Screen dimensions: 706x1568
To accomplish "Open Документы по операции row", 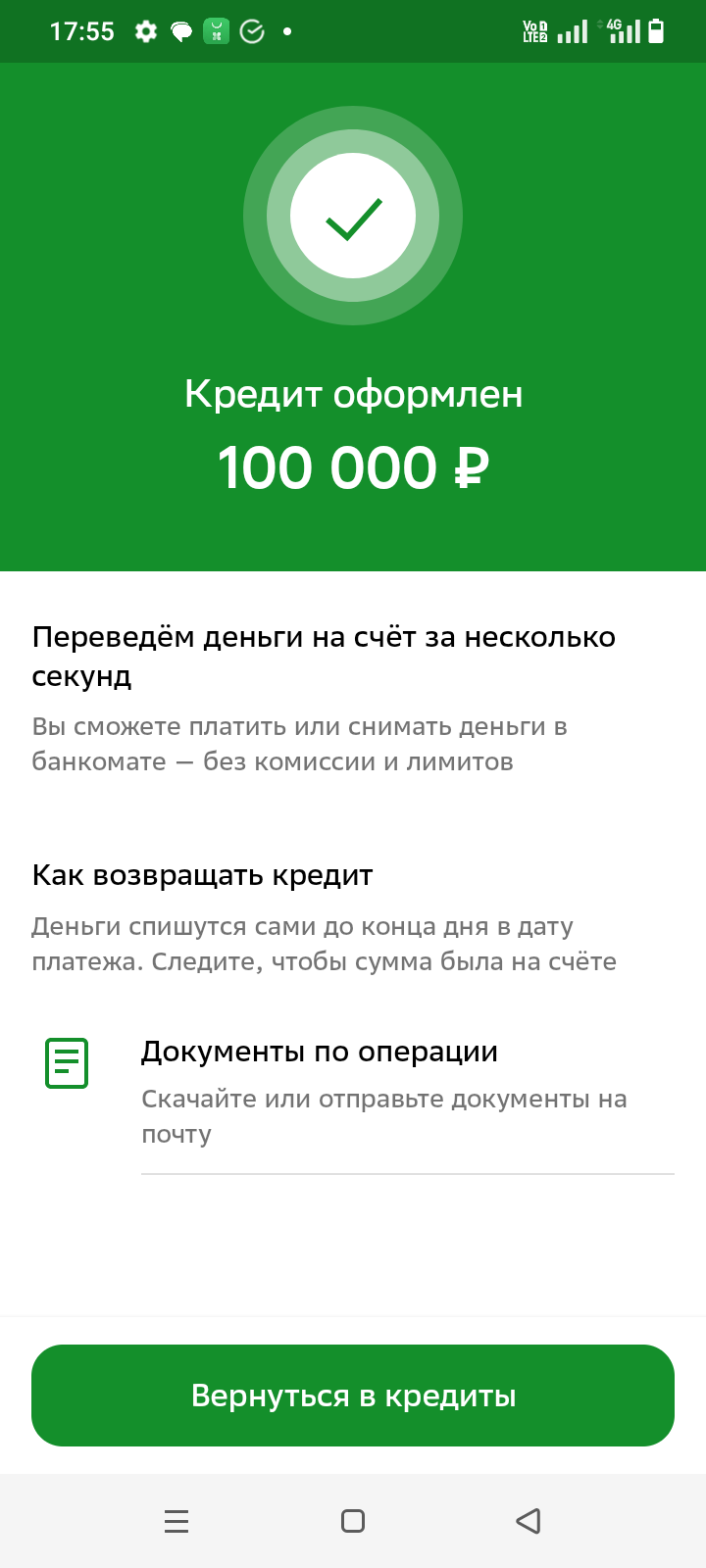I will tap(353, 1093).
